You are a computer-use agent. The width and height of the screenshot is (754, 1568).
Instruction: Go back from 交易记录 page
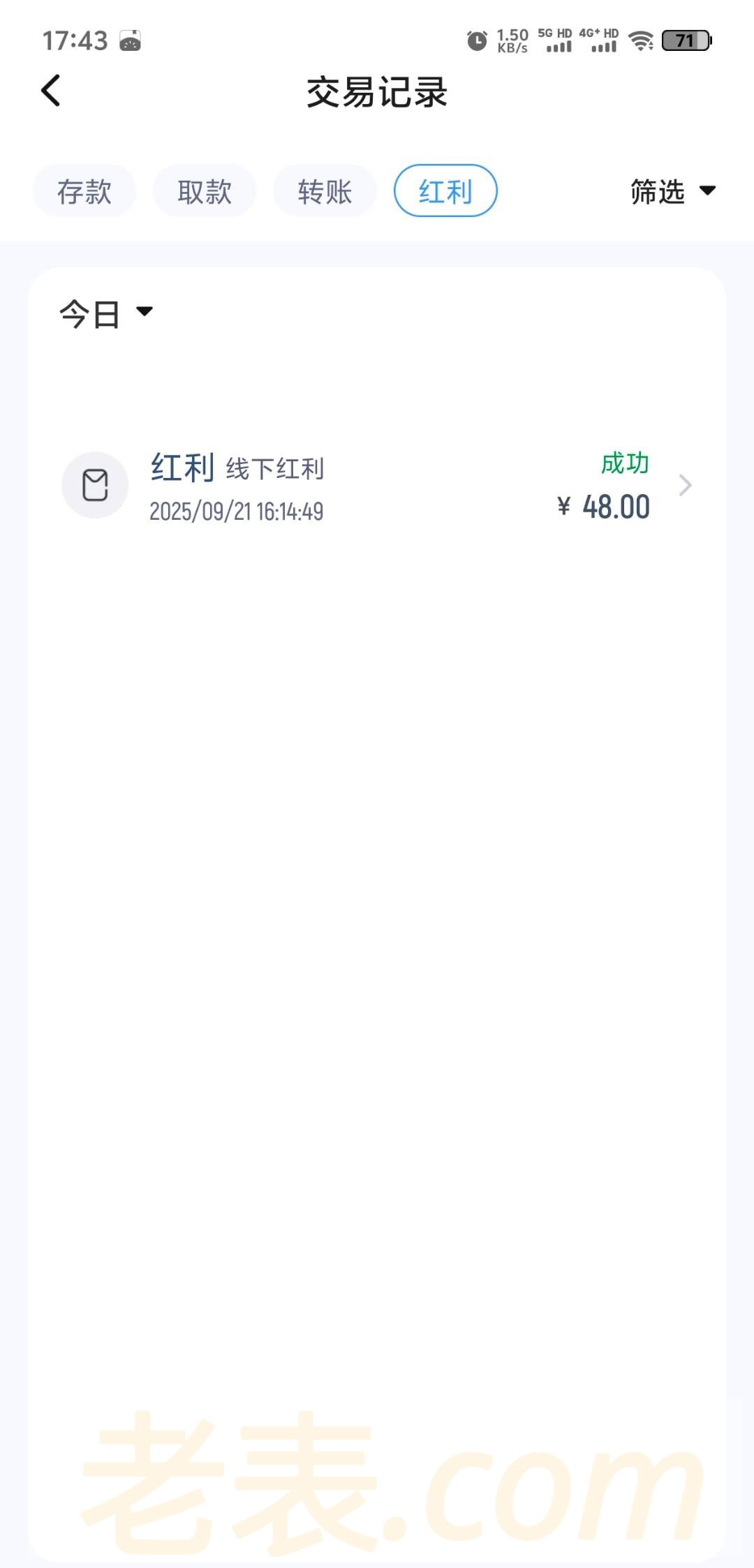[x=51, y=91]
